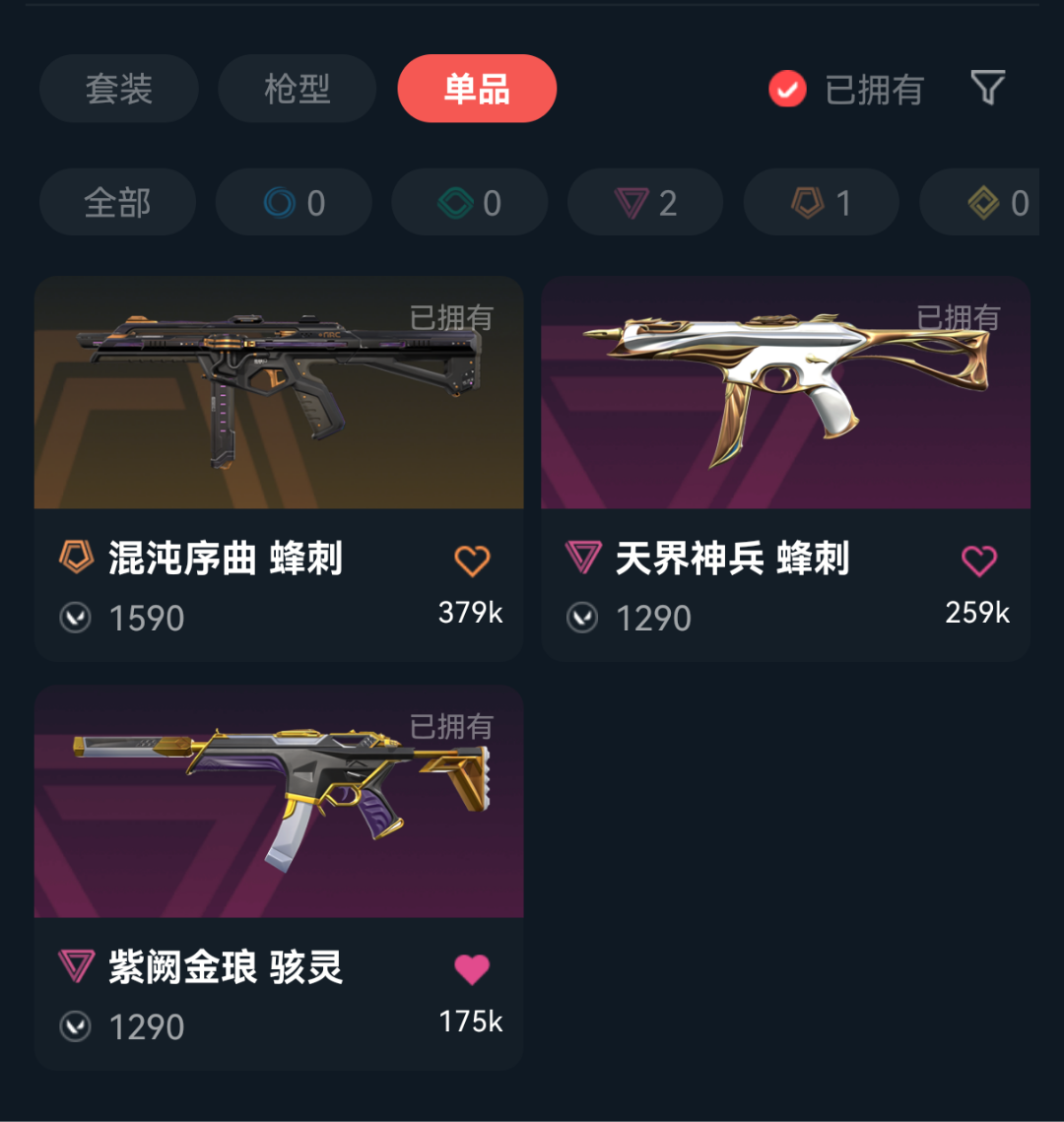Select the 全部 rarity chip
The width and height of the screenshot is (1064, 1122).
(117, 203)
